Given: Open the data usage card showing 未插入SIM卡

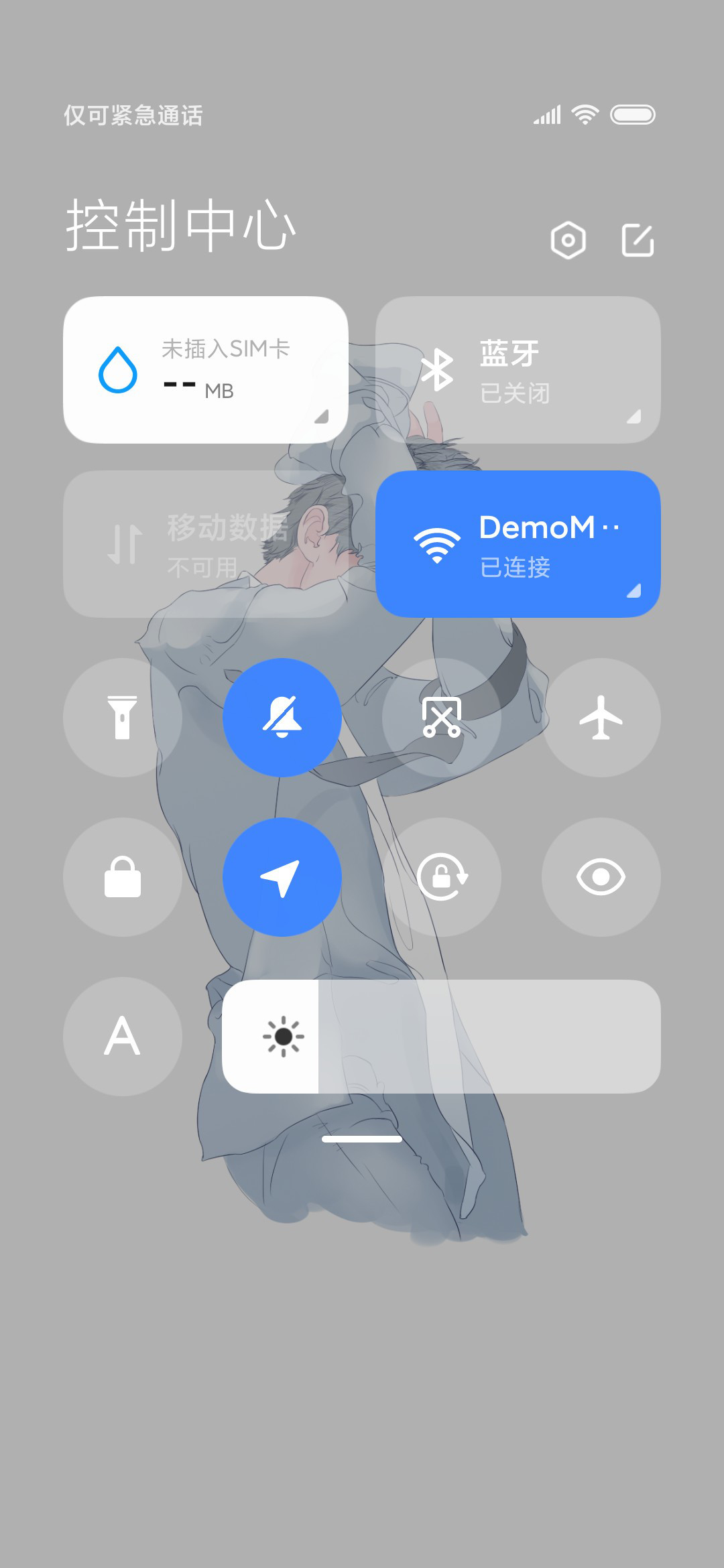Looking at the screenshot, I should pos(206,370).
